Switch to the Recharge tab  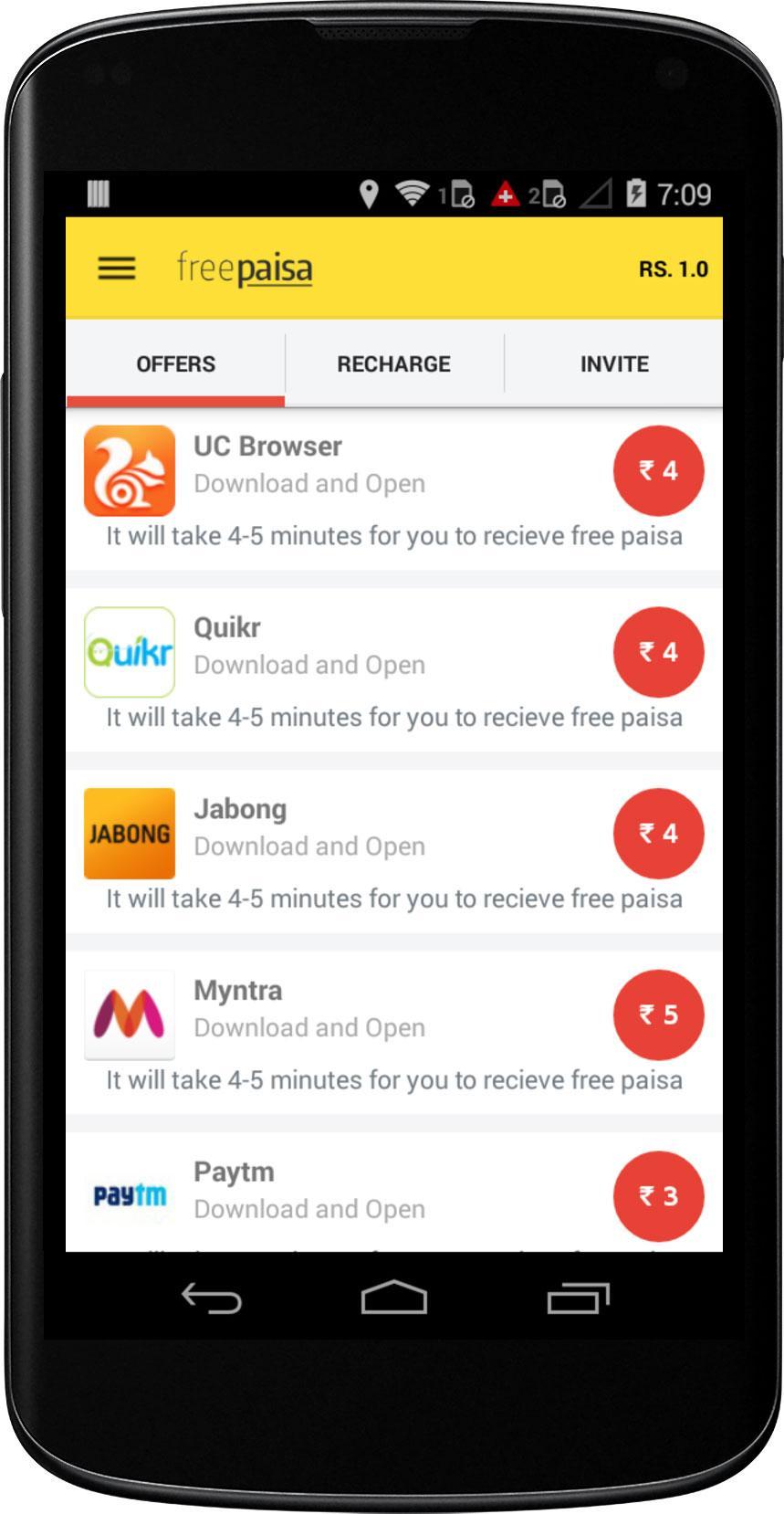(x=393, y=363)
